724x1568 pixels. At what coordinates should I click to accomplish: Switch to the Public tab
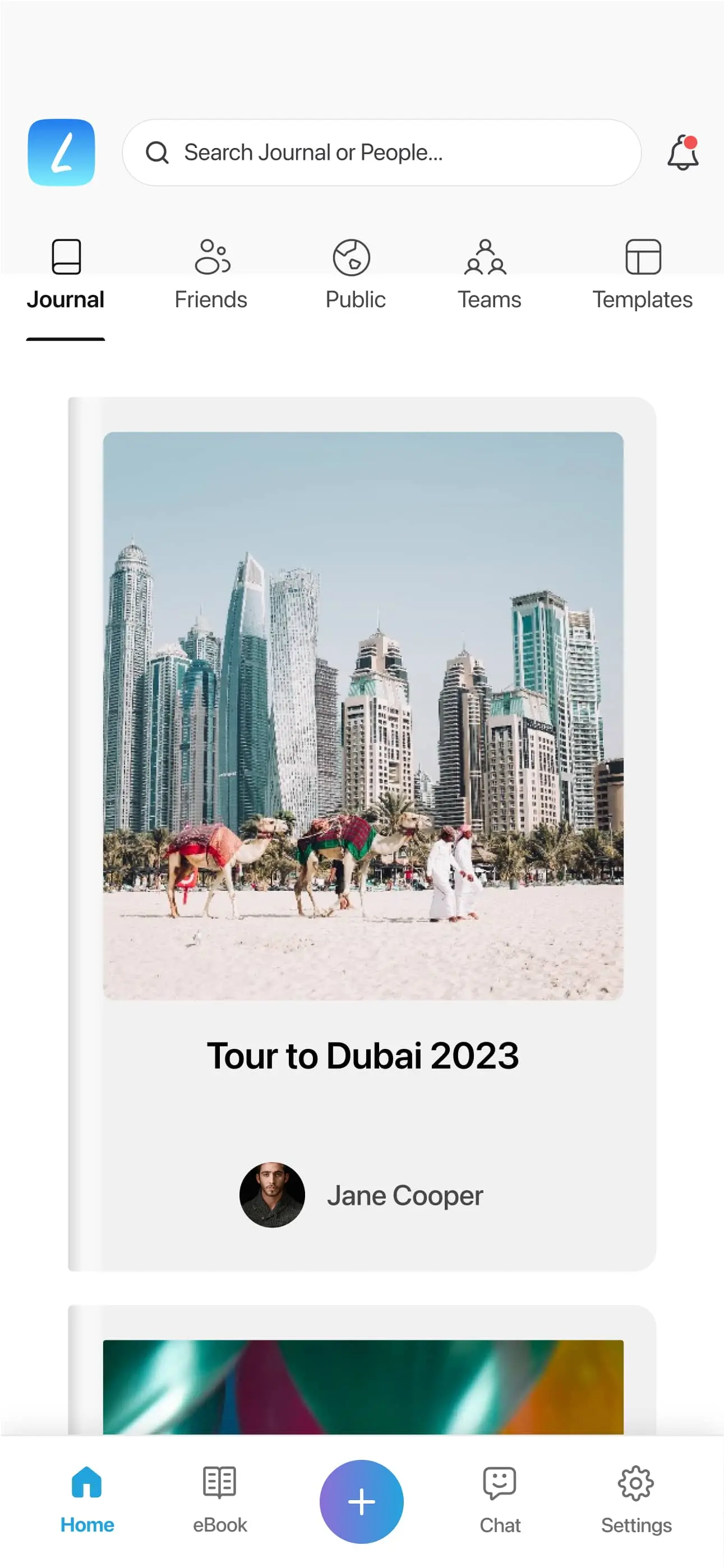click(x=355, y=275)
